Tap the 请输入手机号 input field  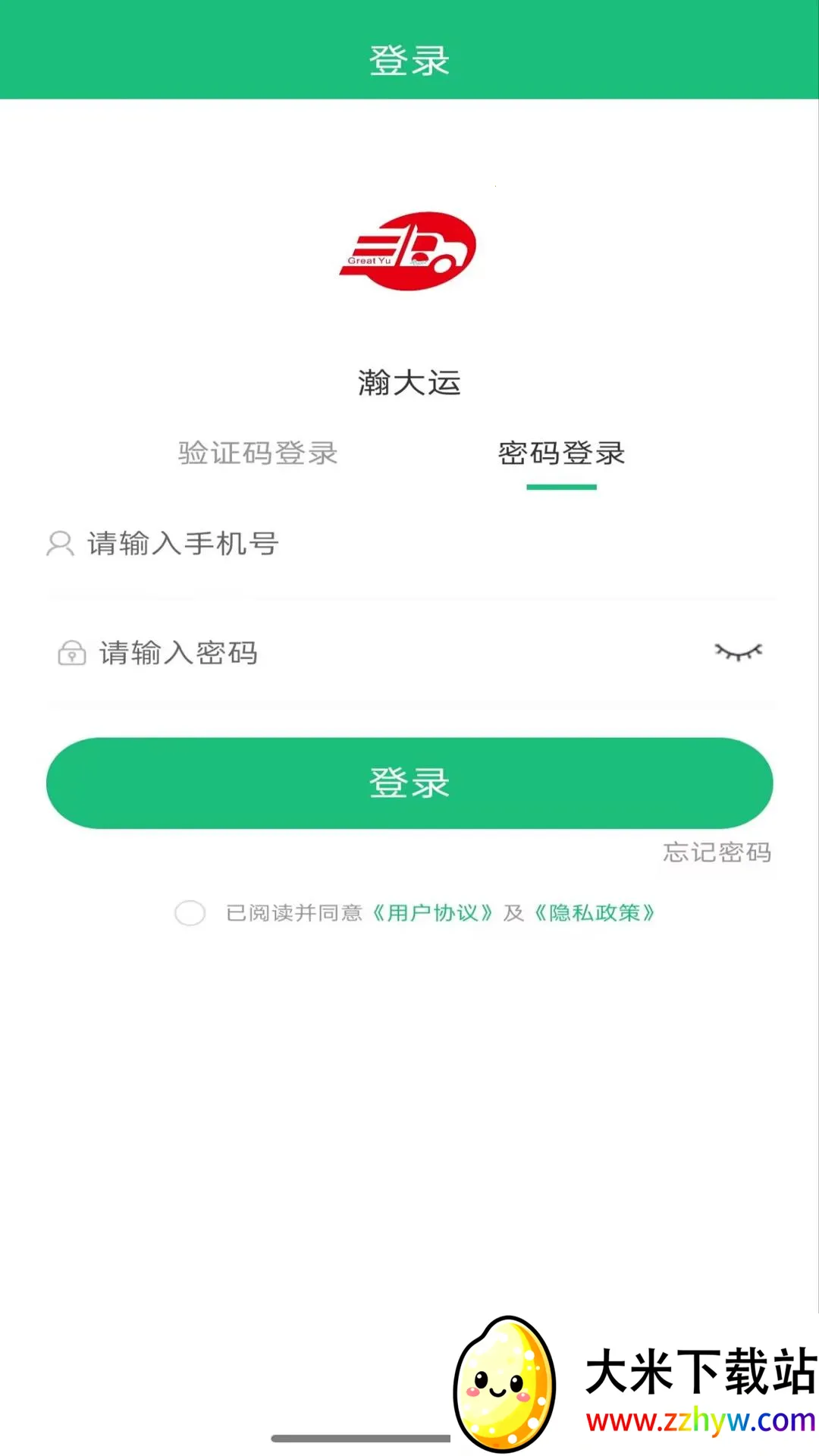click(x=303, y=544)
